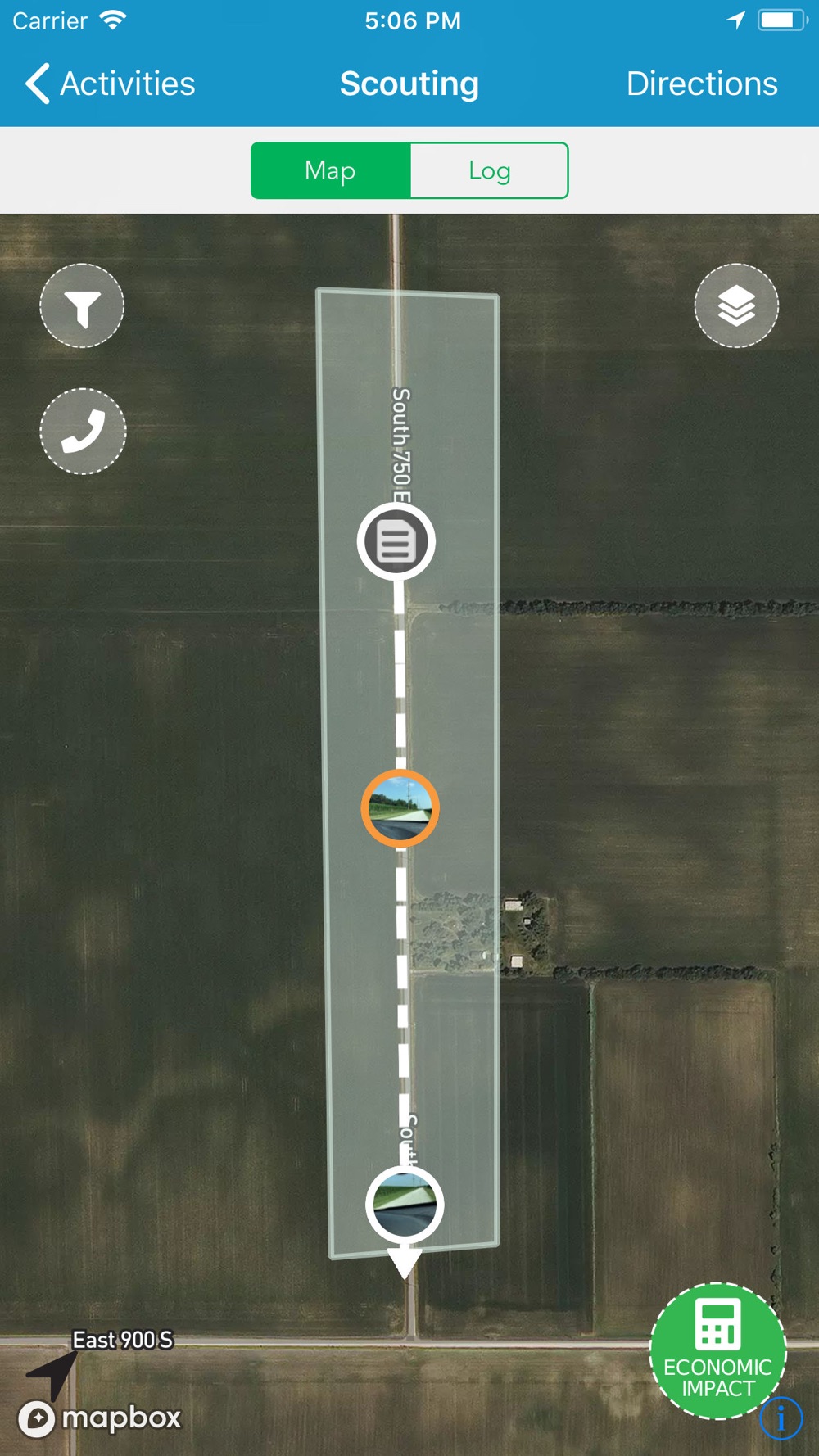
Task: Open the filter funnel button
Action: click(x=82, y=306)
